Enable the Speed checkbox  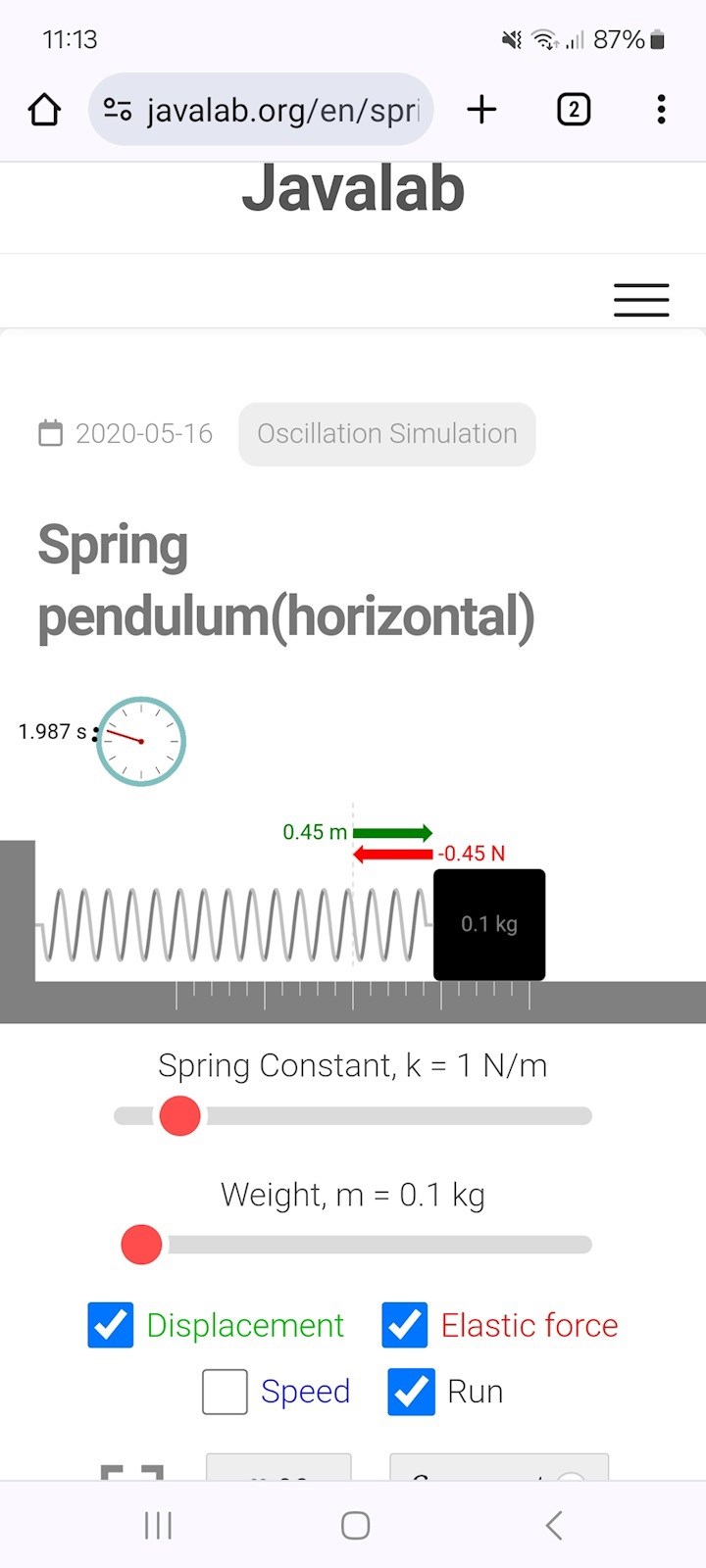coord(225,1392)
